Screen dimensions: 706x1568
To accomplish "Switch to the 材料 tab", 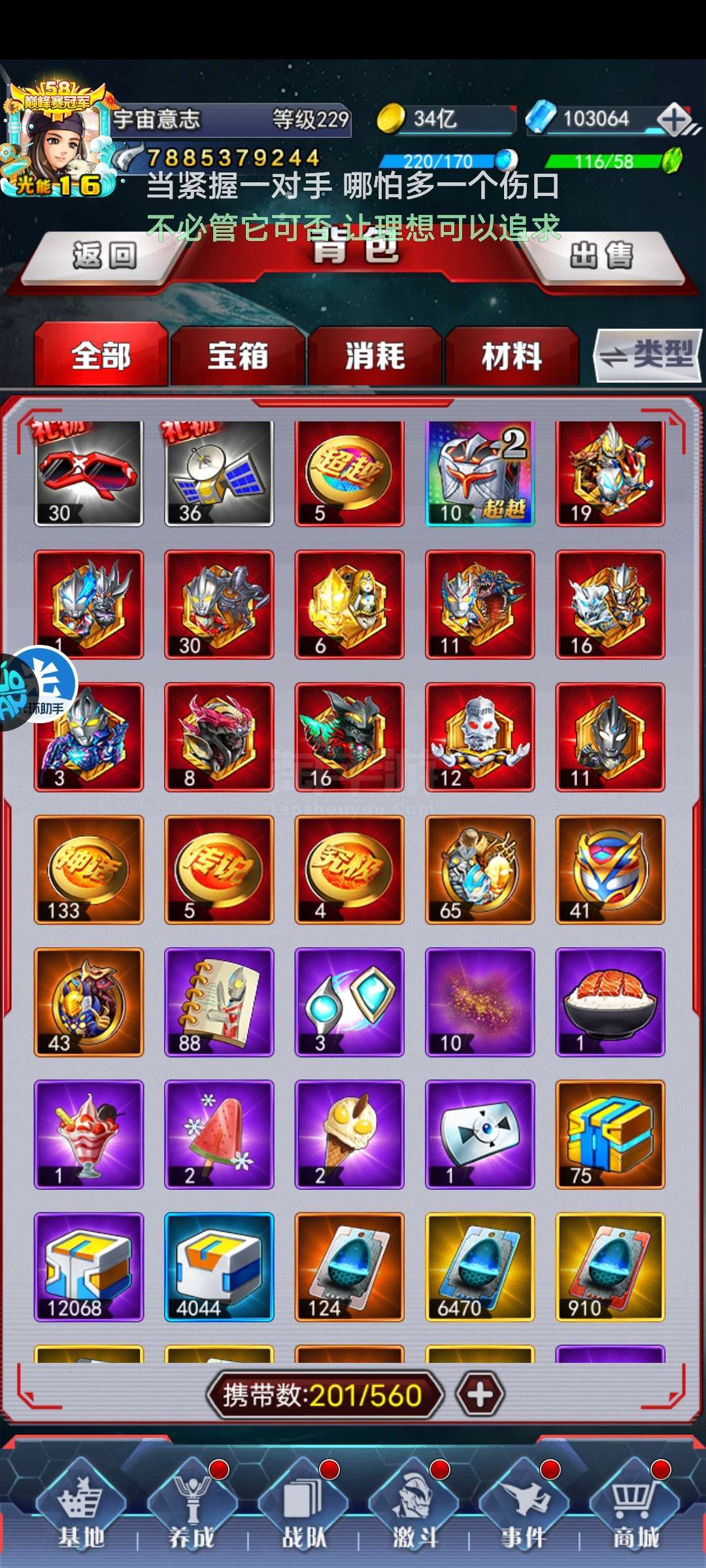I will [x=512, y=357].
